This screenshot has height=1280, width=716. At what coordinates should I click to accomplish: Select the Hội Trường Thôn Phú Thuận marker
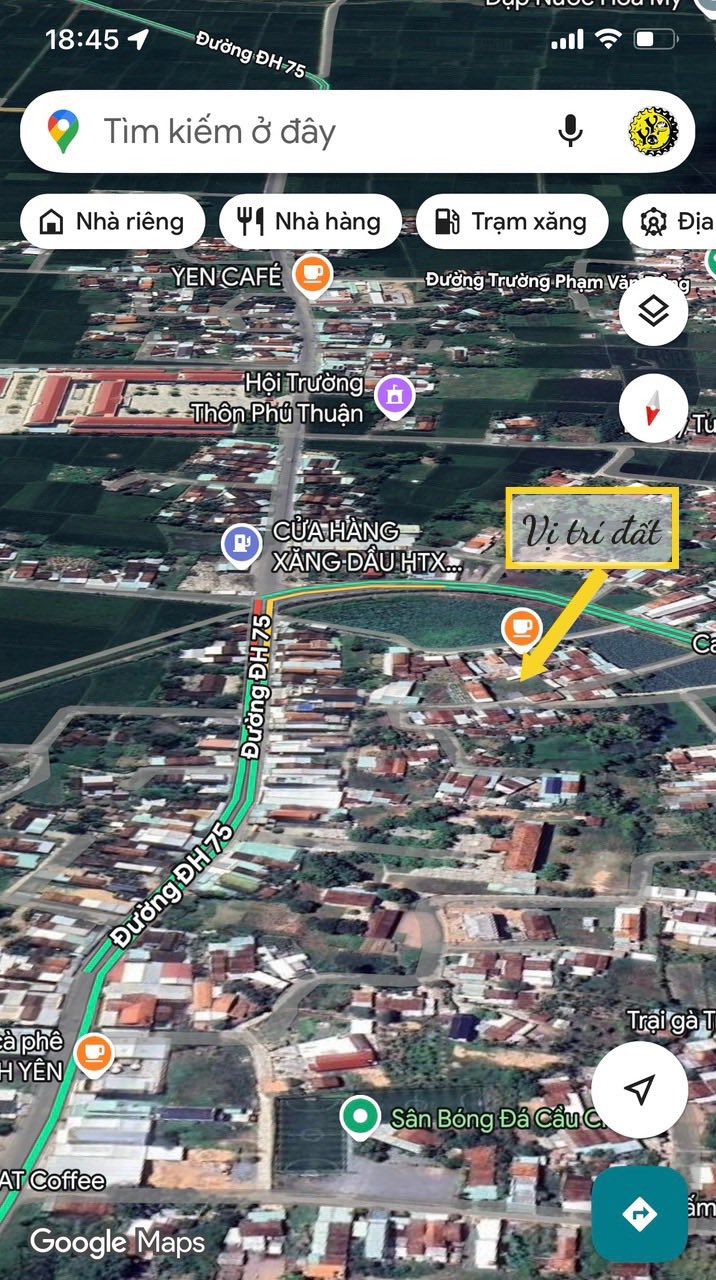(x=394, y=396)
